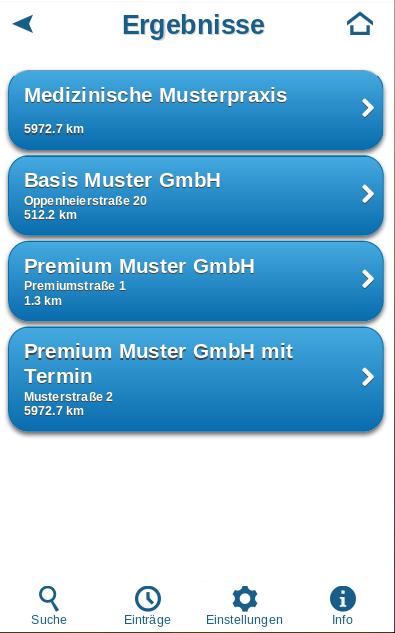Select Premium Muster GmbH at Premiumstraße 1

[196, 281]
